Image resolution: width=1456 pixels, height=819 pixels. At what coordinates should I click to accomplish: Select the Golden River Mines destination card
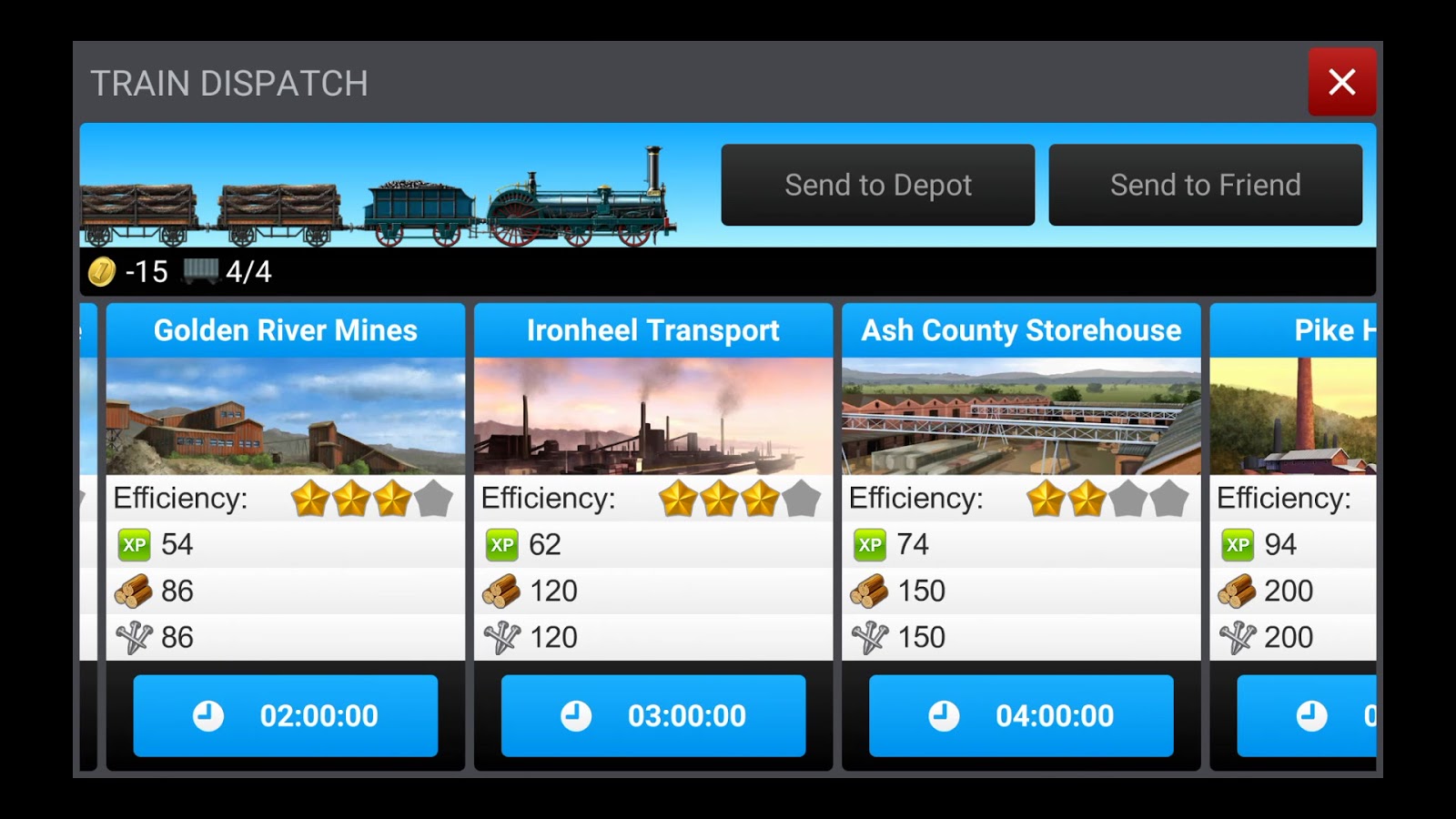point(285,416)
